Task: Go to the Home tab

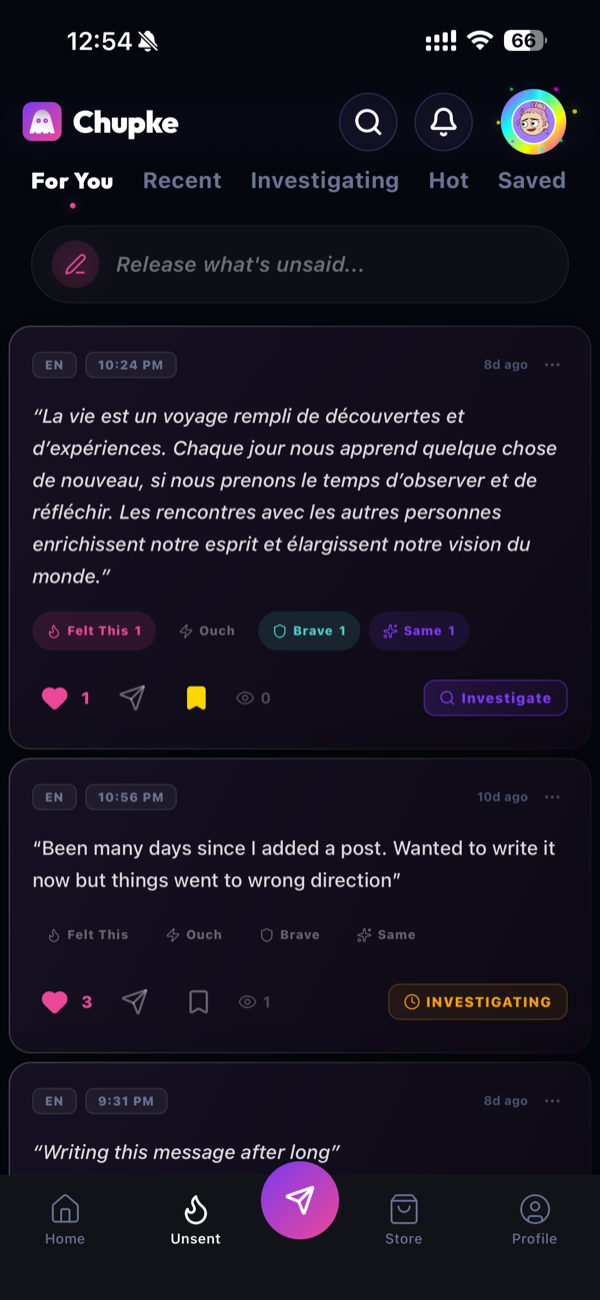Action: click(x=65, y=1219)
